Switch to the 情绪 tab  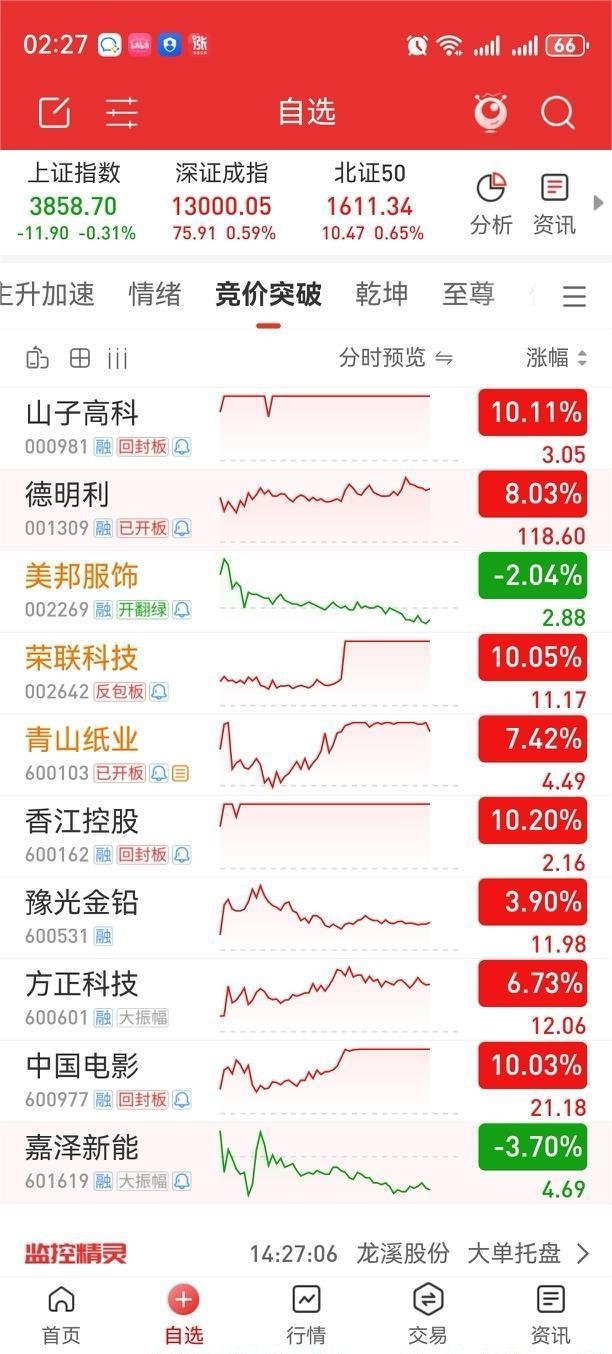point(155,294)
